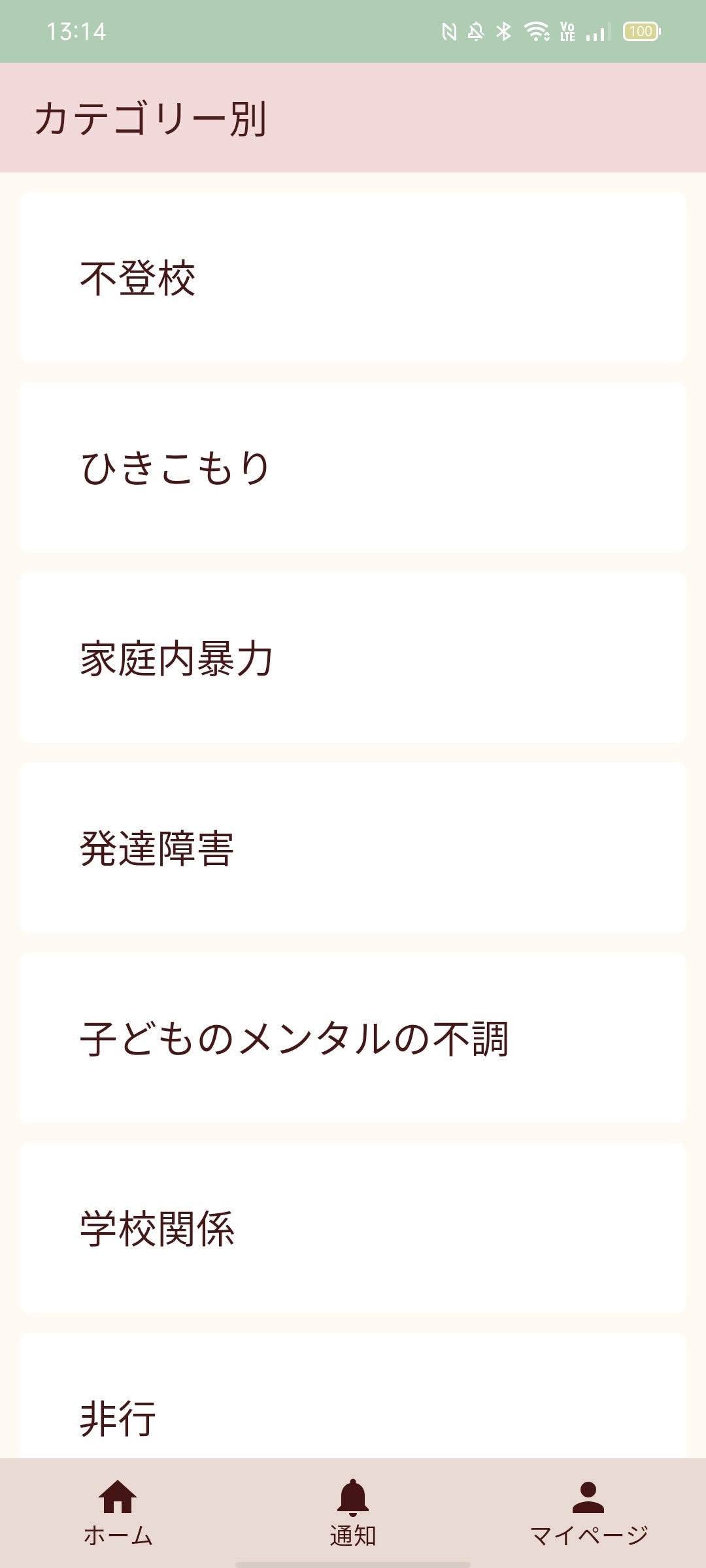The width and height of the screenshot is (706, 1568).
Task: Open the 不登校 category
Action: 353,277
